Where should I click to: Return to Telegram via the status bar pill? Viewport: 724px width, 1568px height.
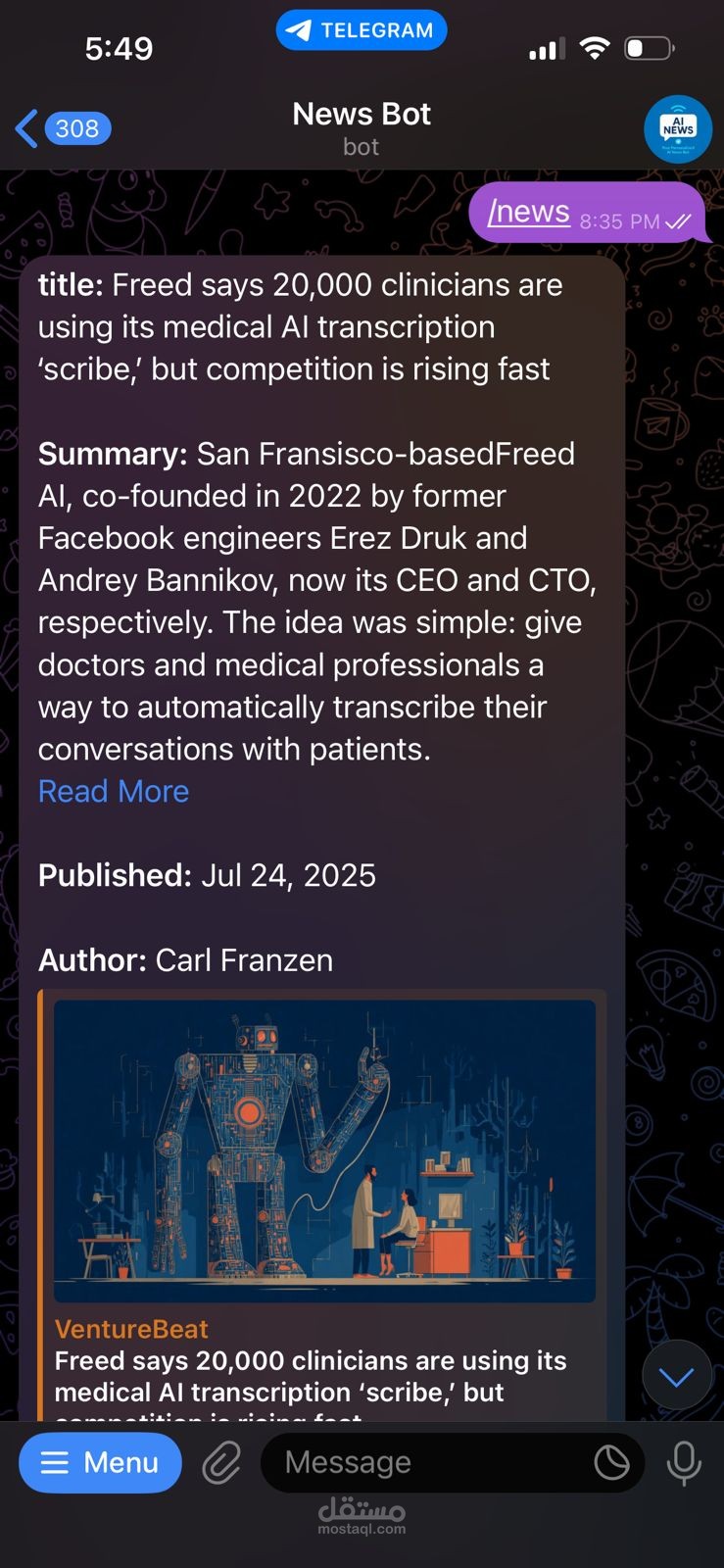click(362, 30)
